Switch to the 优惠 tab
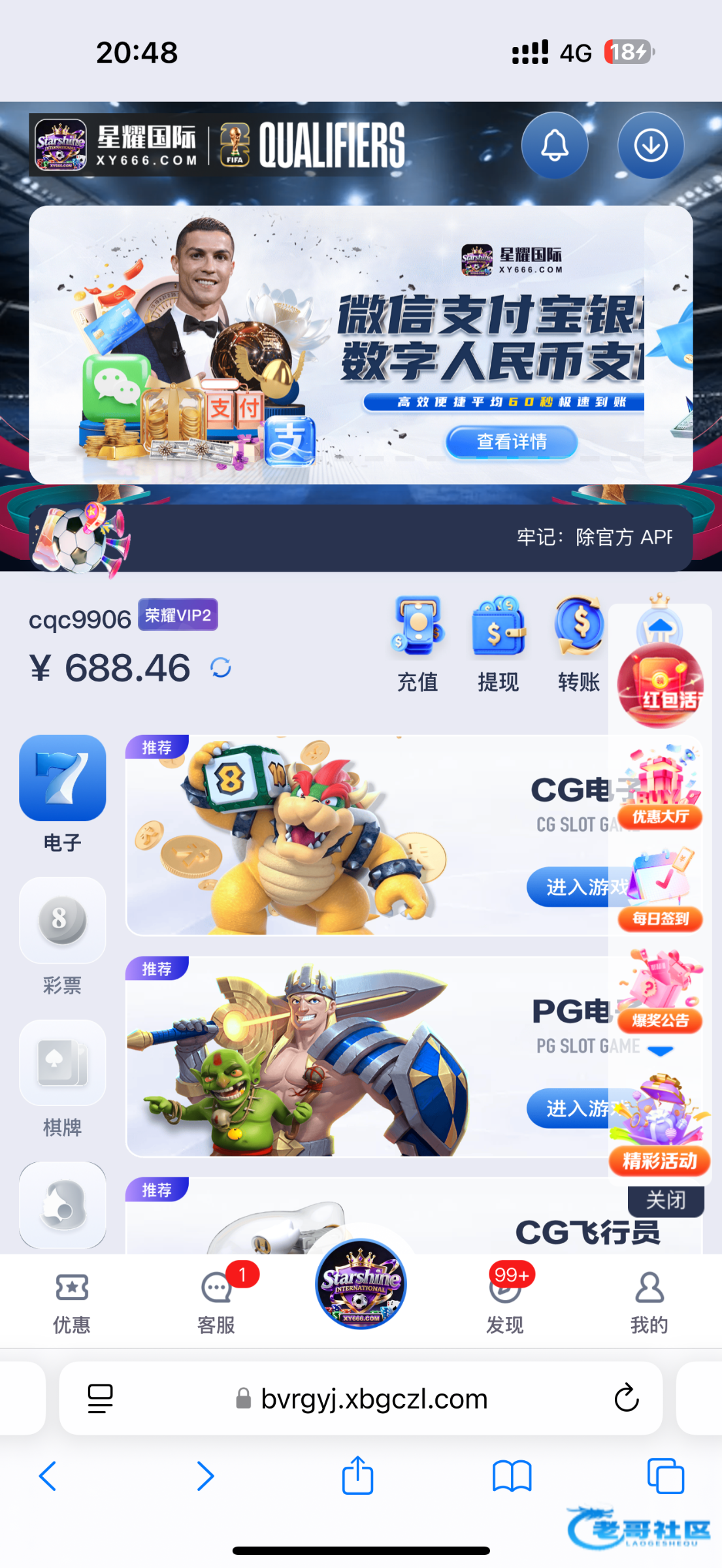The width and height of the screenshot is (722, 1568). [x=71, y=1301]
